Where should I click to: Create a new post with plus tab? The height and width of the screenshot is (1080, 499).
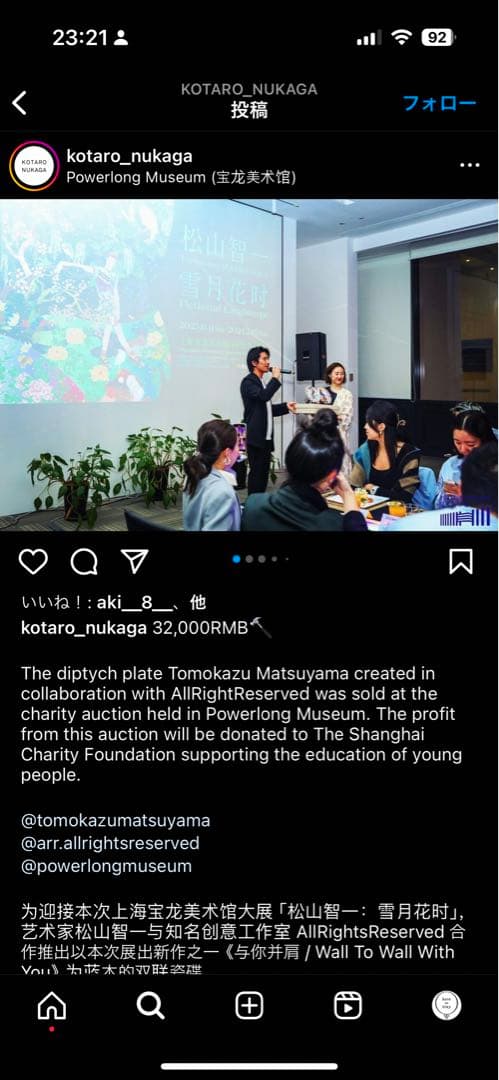pos(250,1006)
